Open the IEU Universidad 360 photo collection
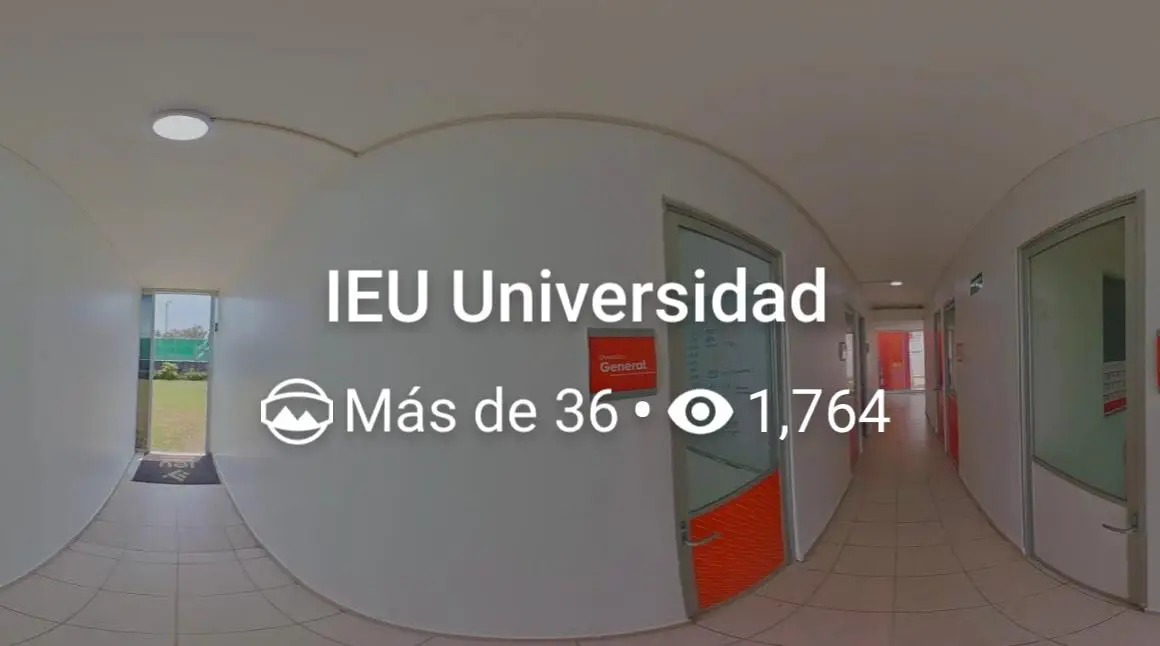The width and height of the screenshot is (1160, 646). 576,297
